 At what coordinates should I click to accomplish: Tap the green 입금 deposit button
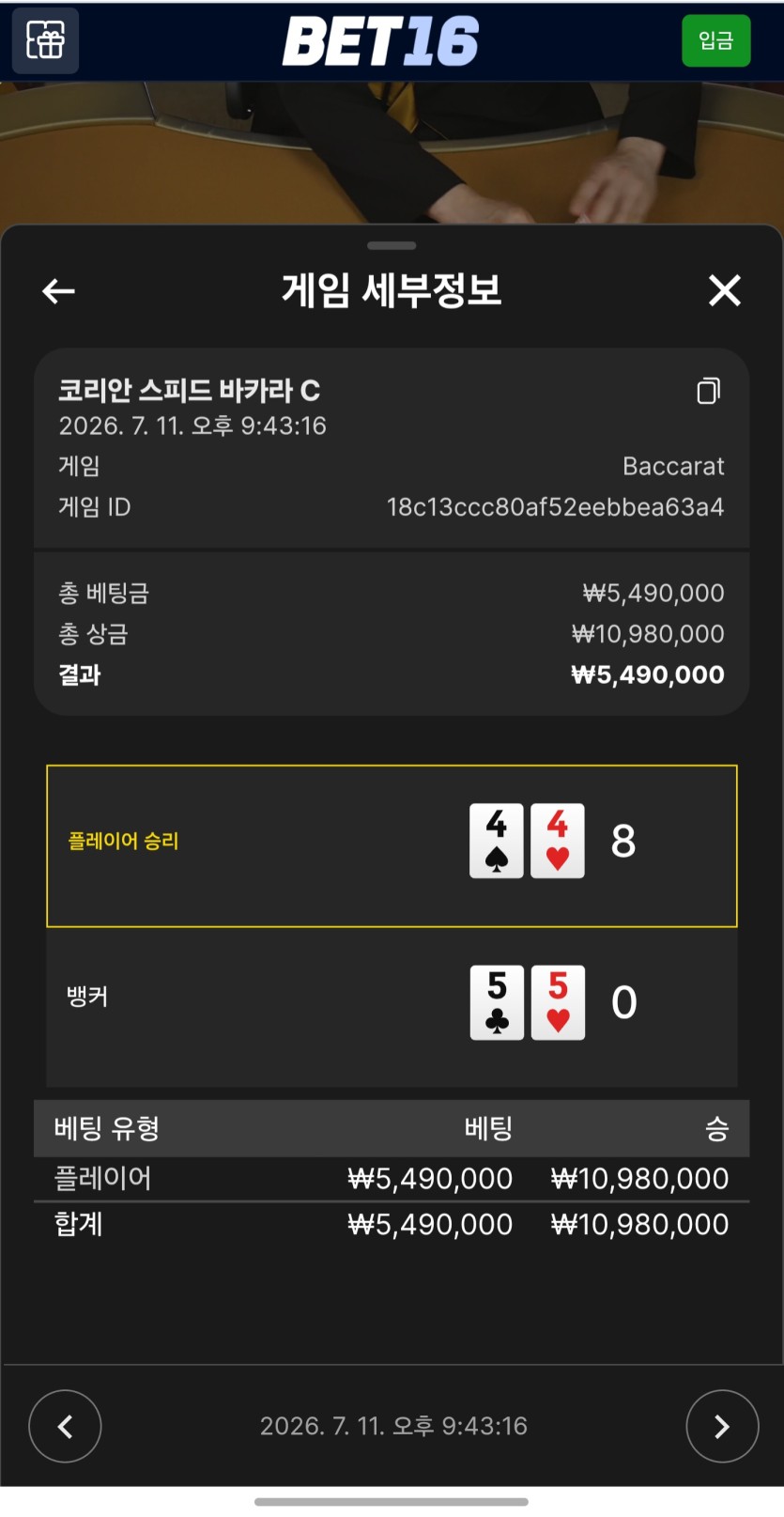715,40
